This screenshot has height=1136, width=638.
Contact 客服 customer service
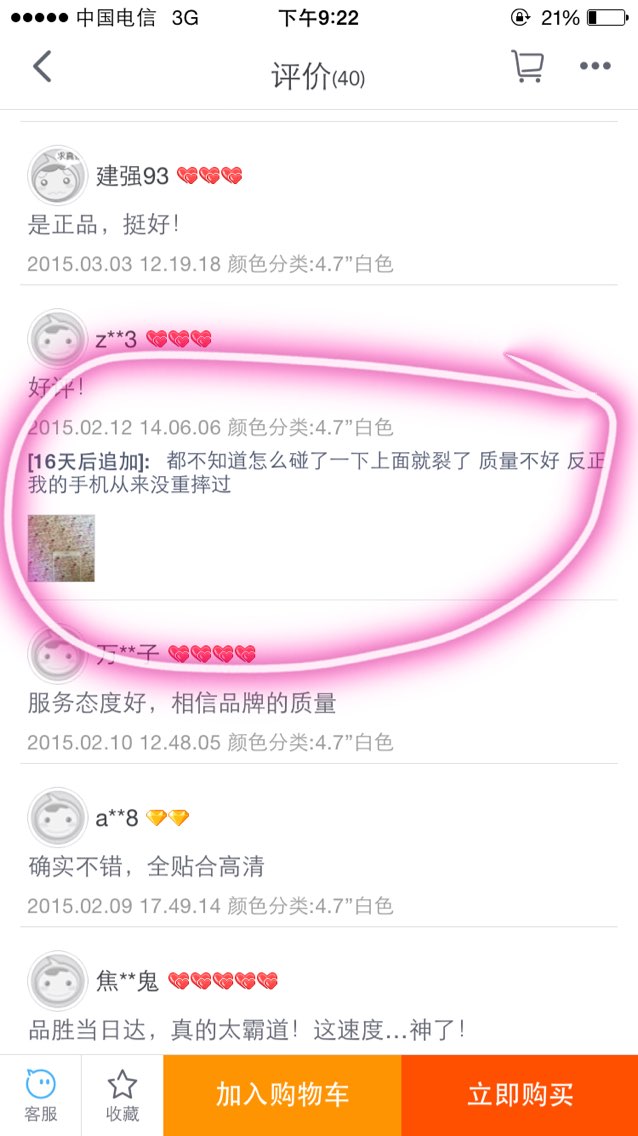click(41, 1095)
